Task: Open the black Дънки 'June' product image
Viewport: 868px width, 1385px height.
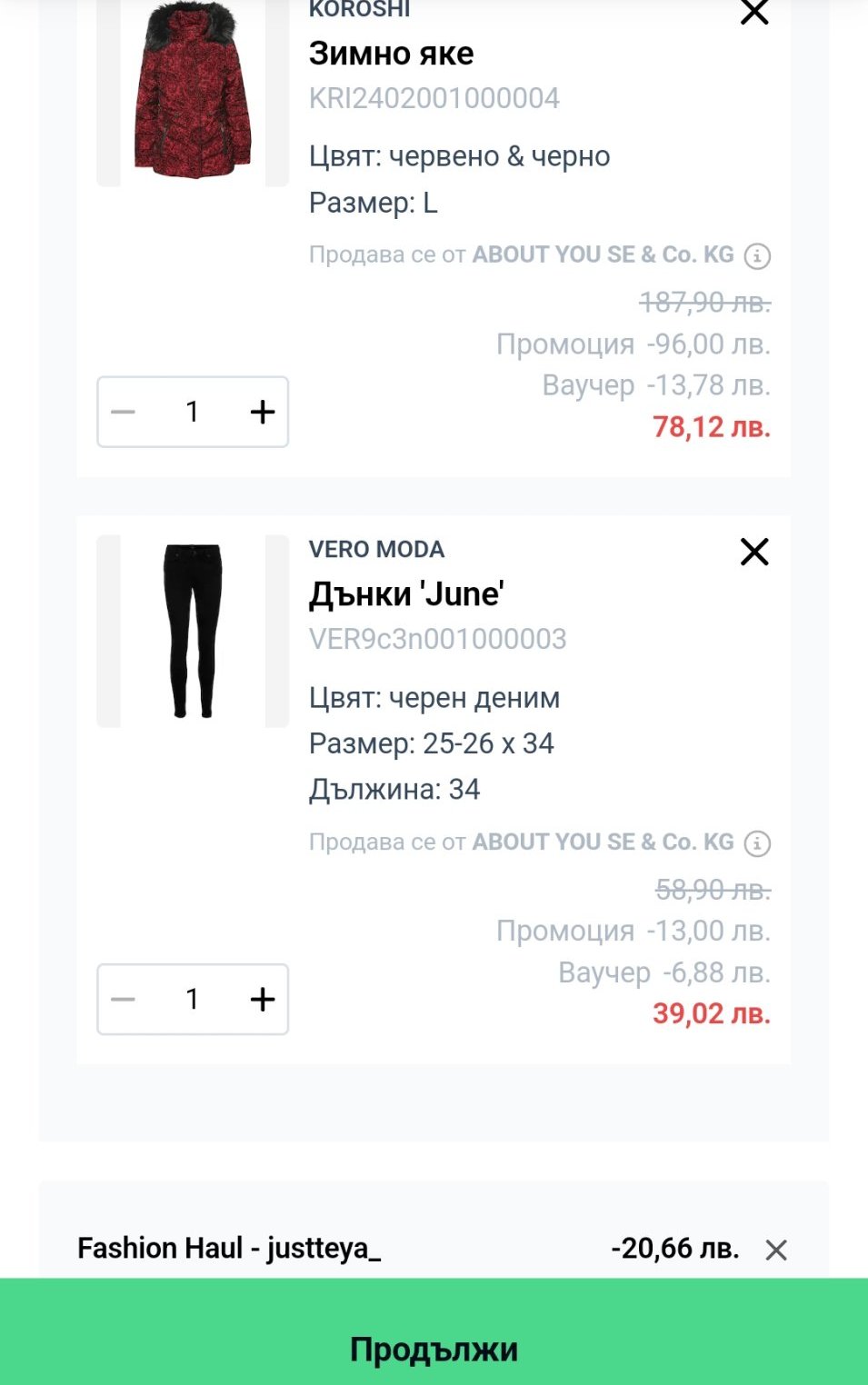Action: point(193,631)
